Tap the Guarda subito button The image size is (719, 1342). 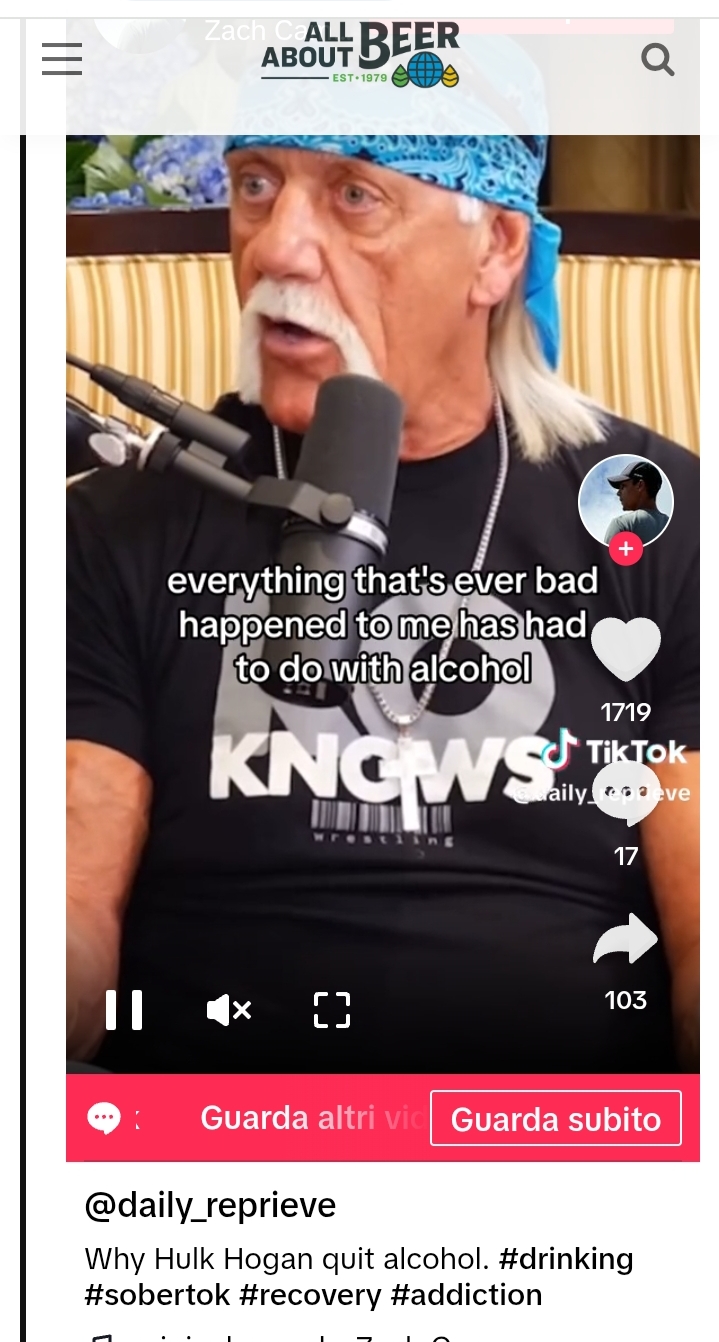(556, 1118)
